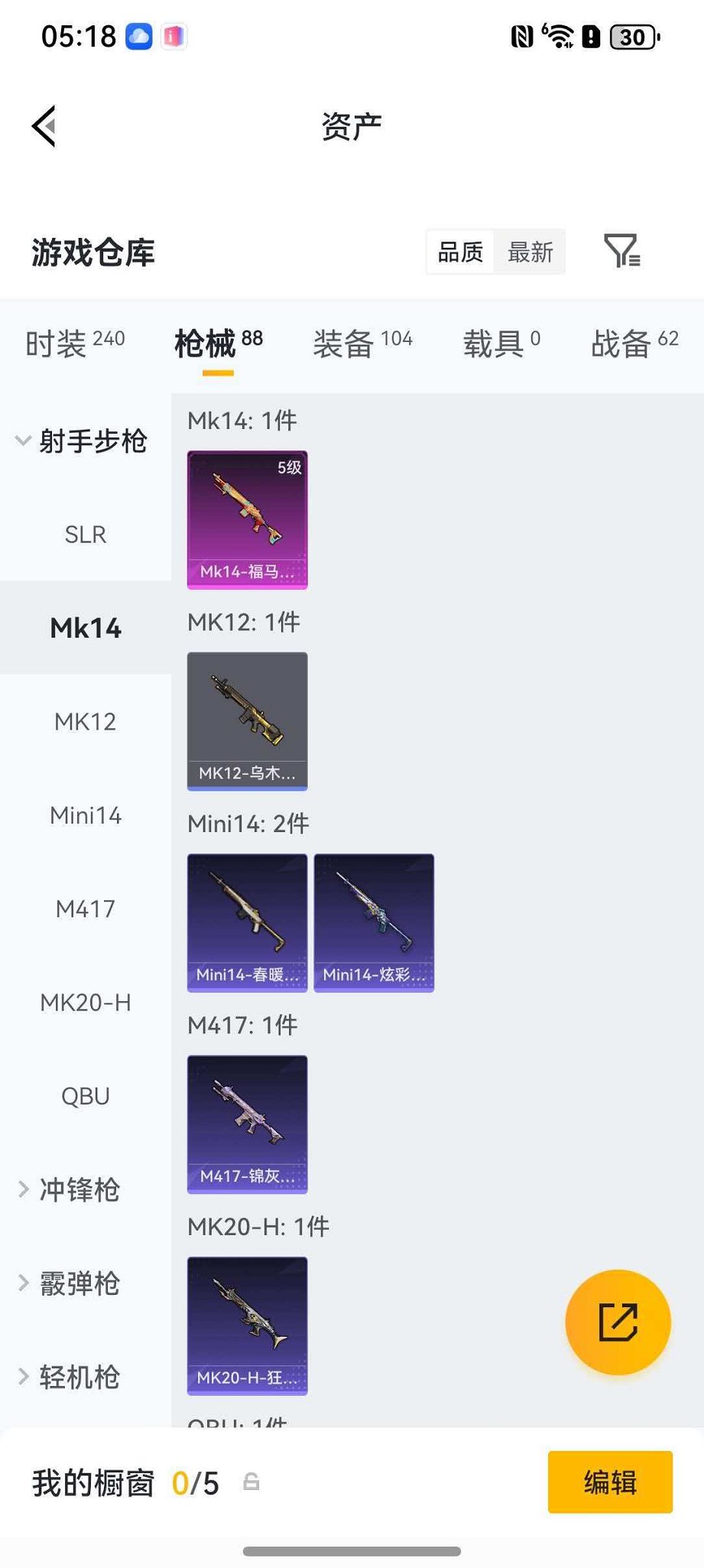This screenshot has width=704, height=1568.
Task: Open the filter icon next to 最新
Action: [621, 251]
